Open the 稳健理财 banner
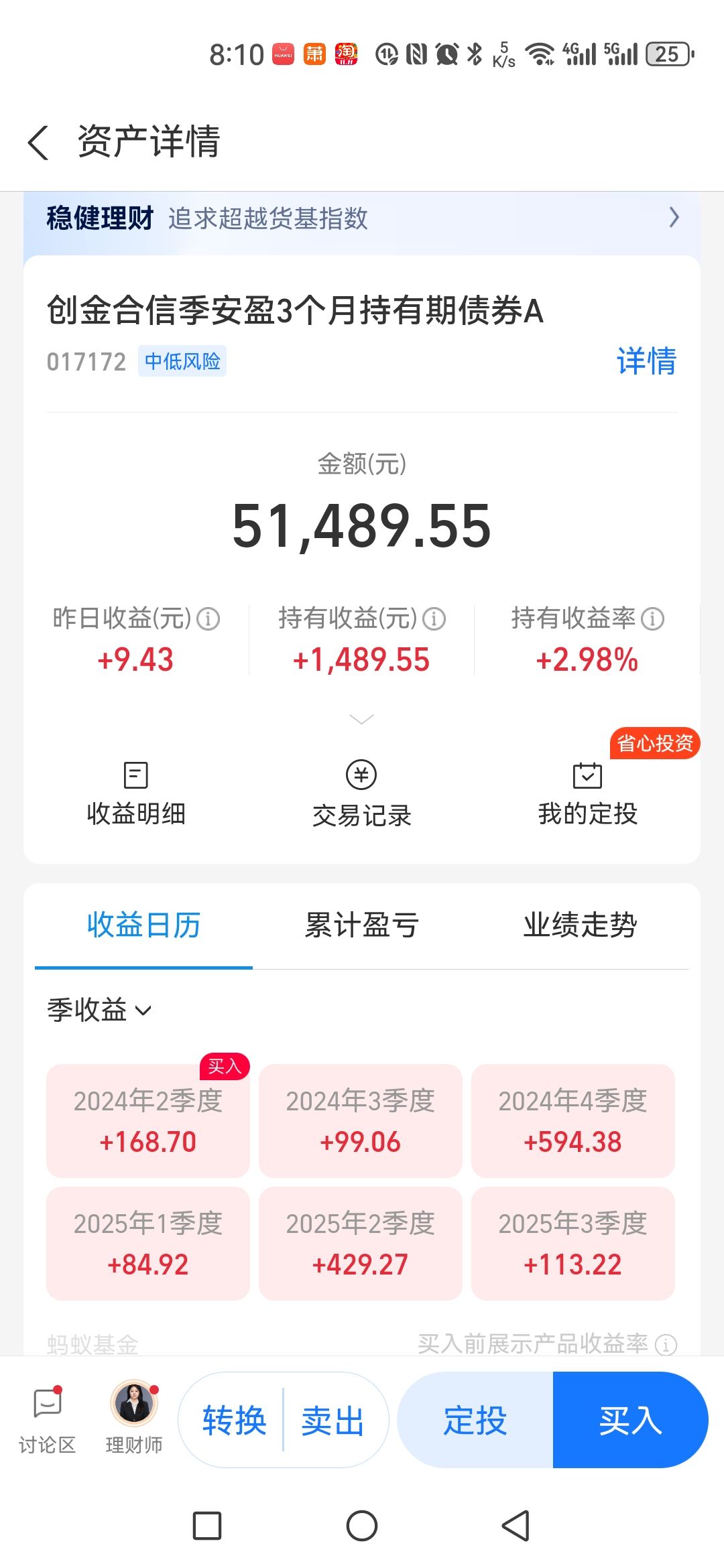Screen dimensions: 724x1568 [x=362, y=218]
